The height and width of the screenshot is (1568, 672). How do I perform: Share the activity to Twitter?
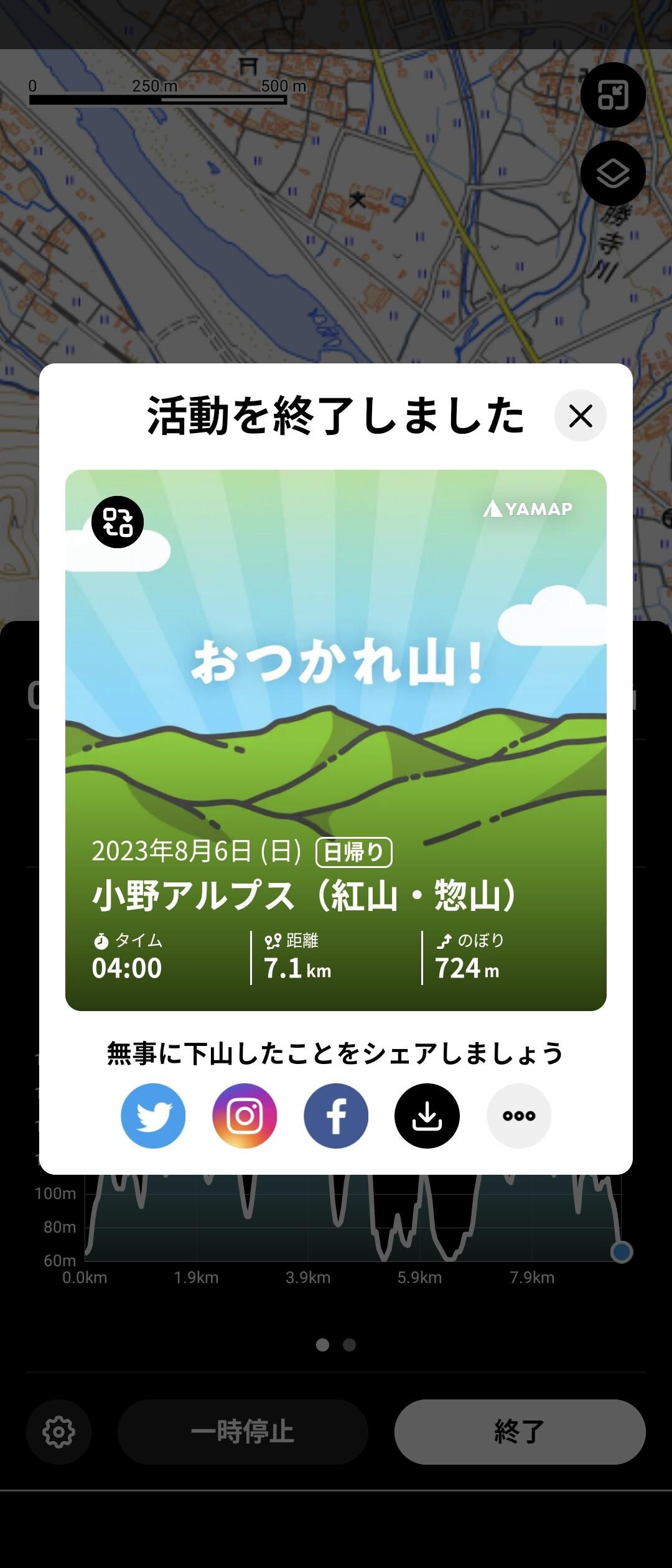152,1116
